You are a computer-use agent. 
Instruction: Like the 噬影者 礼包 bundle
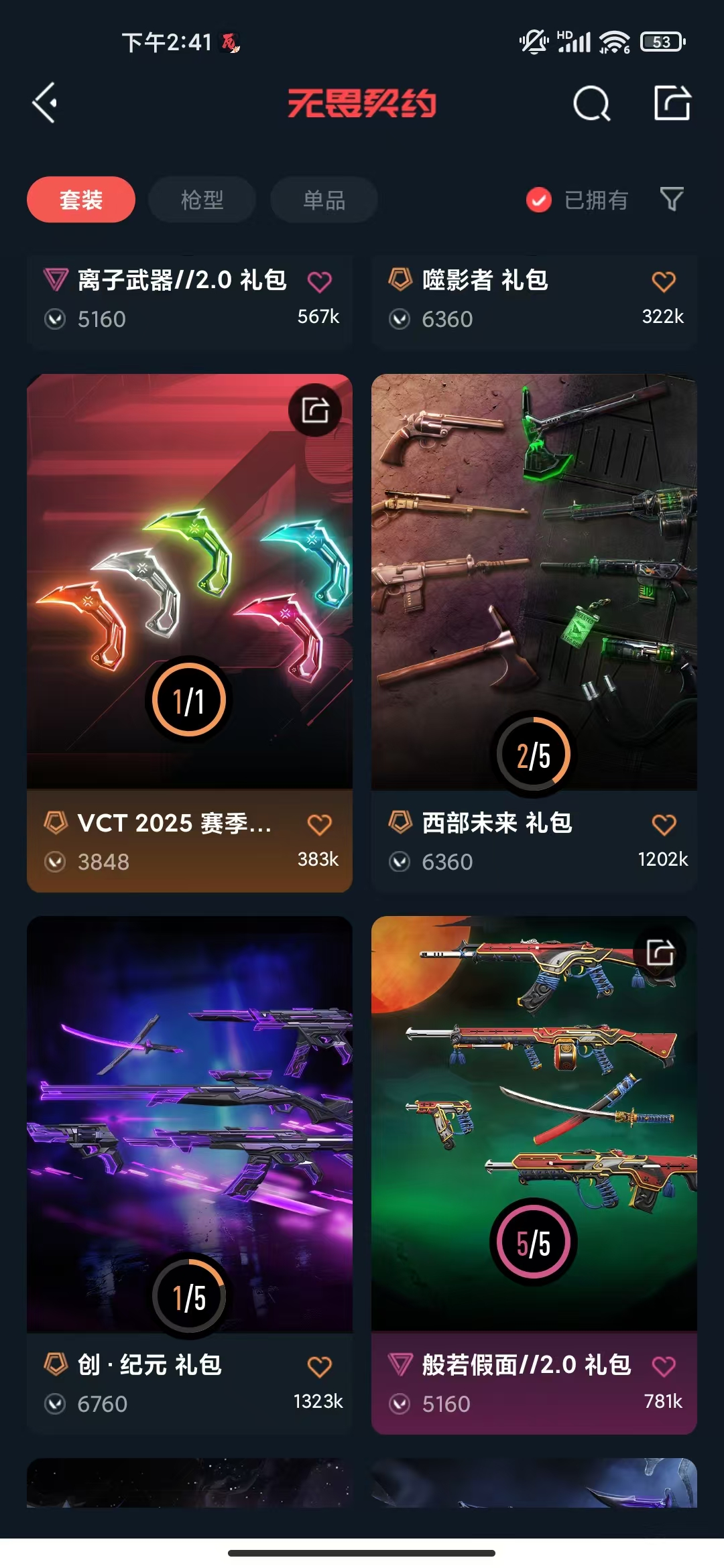click(x=664, y=281)
